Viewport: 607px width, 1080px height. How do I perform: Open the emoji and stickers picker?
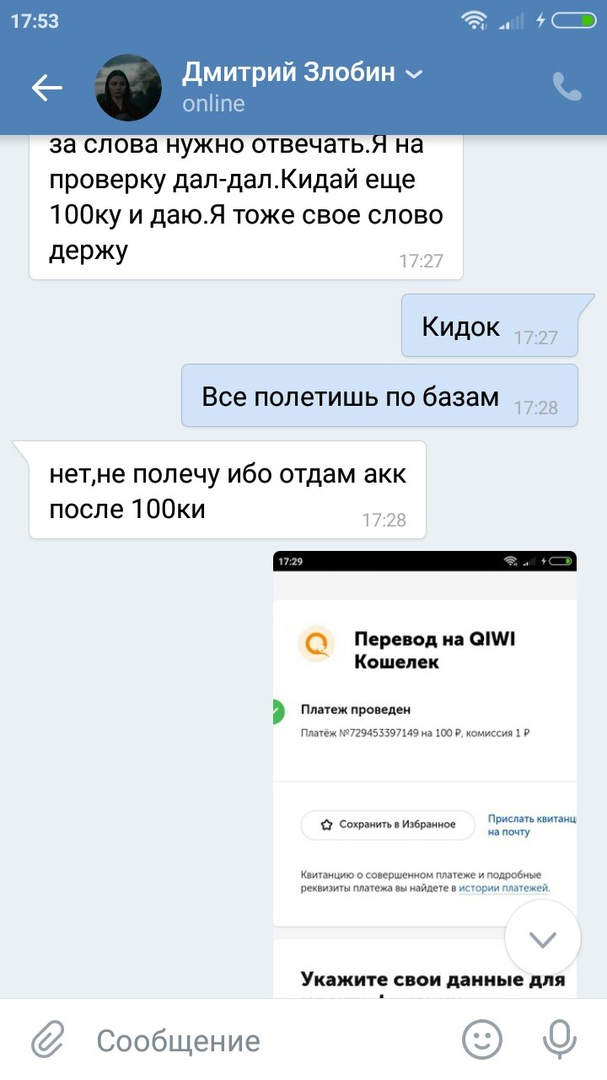pos(481,1040)
